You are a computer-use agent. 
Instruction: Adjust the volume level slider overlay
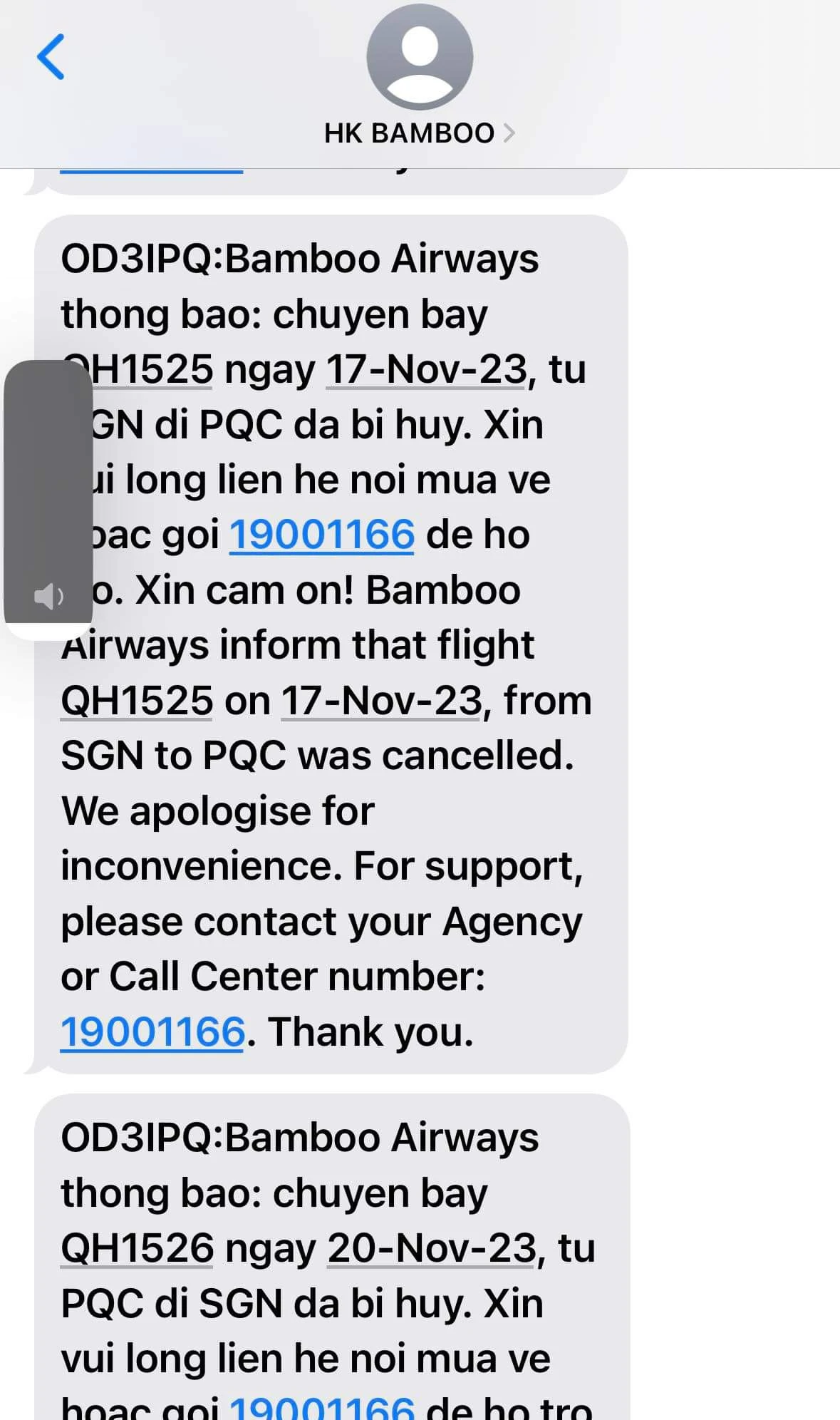(x=49, y=492)
